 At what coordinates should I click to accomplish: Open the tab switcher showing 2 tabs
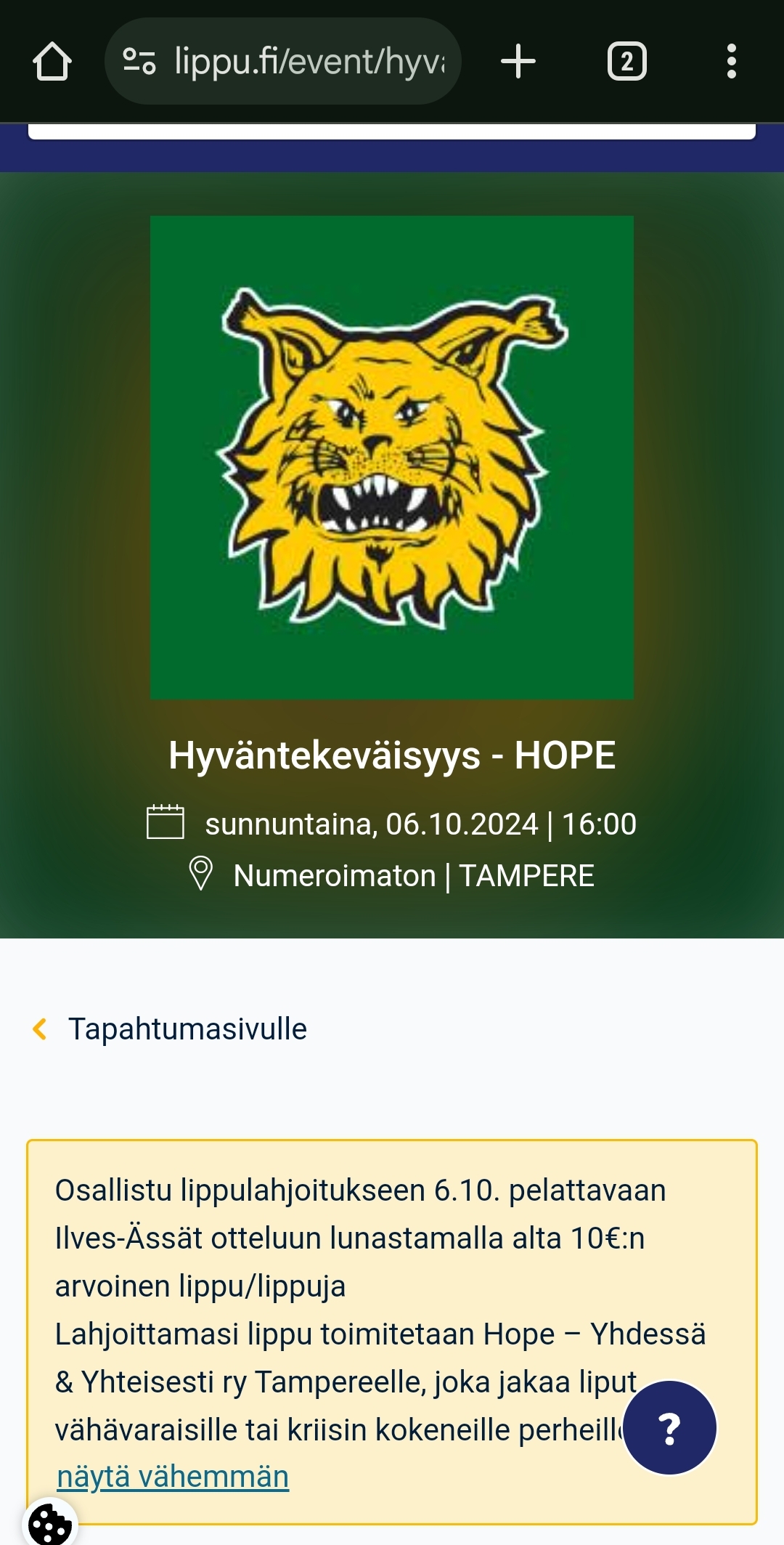click(626, 62)
